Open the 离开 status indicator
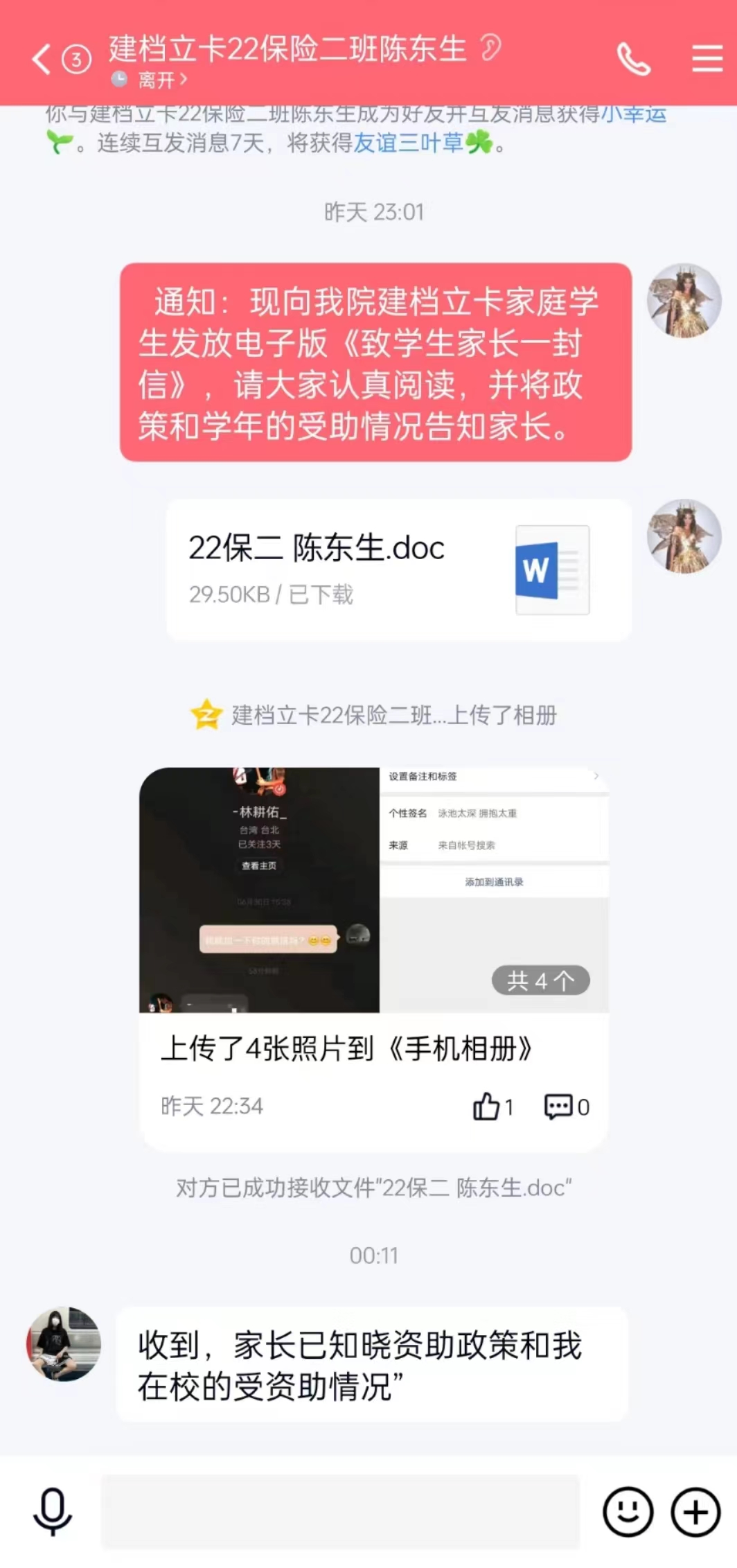The width and height of the screenshot is (737, 1568). (150, 80)
